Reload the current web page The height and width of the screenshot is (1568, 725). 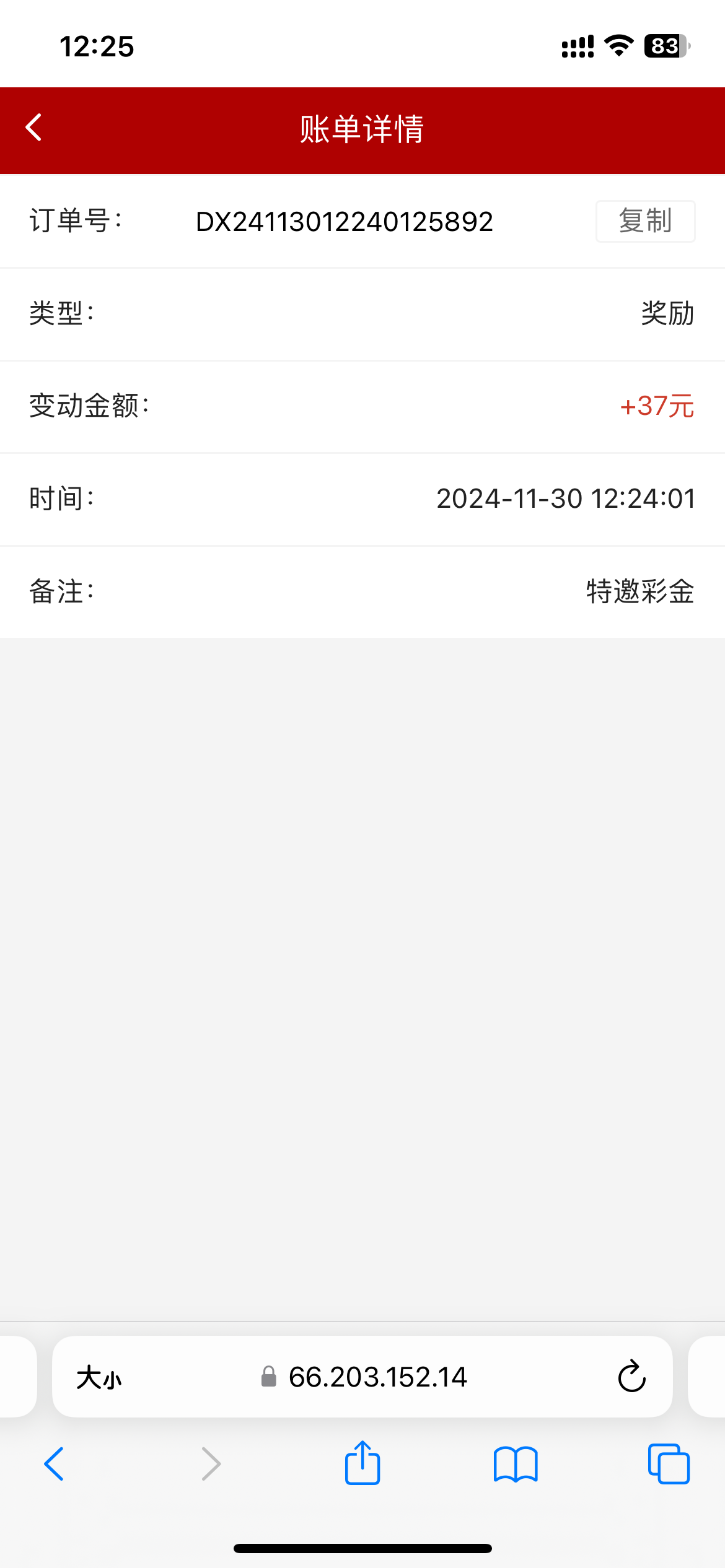pos(631,1377)
